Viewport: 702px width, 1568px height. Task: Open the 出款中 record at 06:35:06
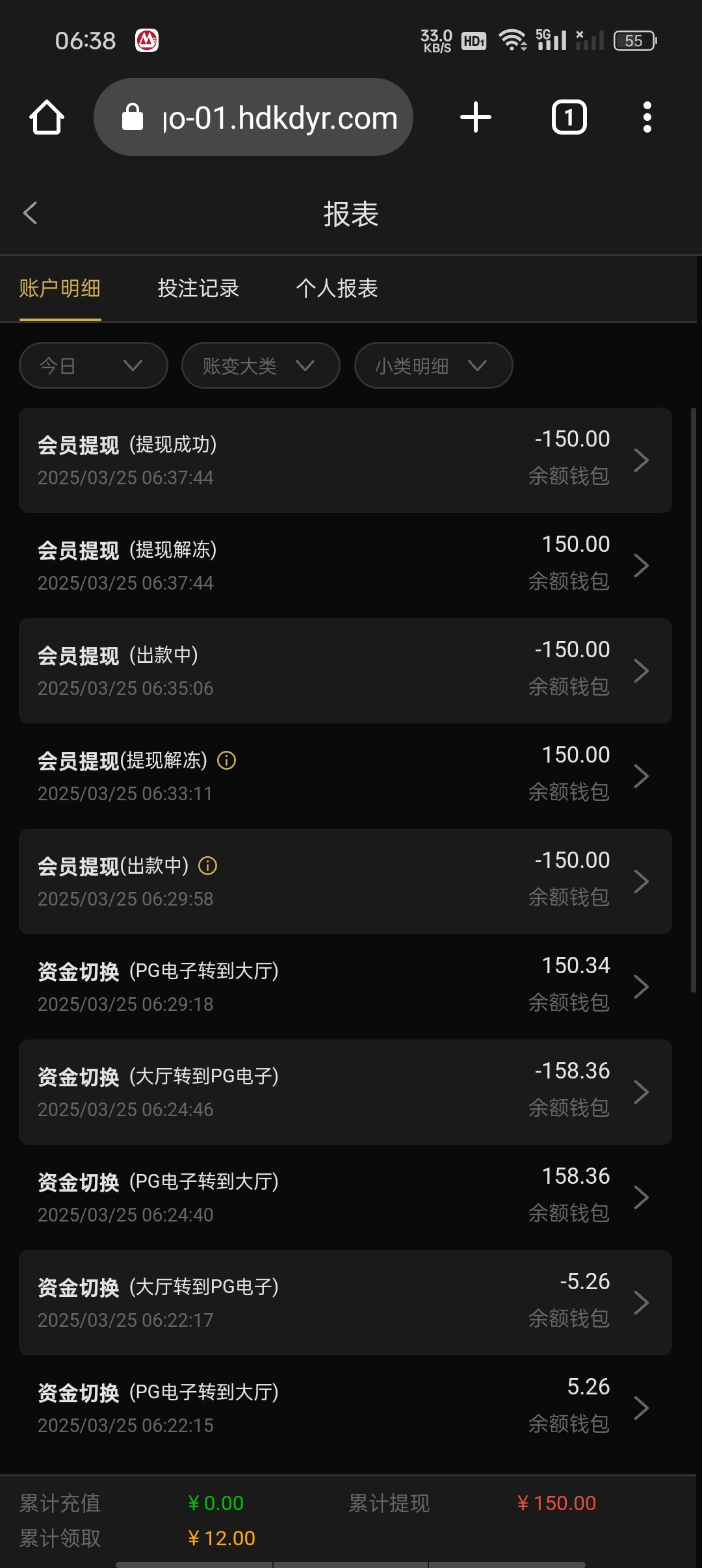point(344,671)
